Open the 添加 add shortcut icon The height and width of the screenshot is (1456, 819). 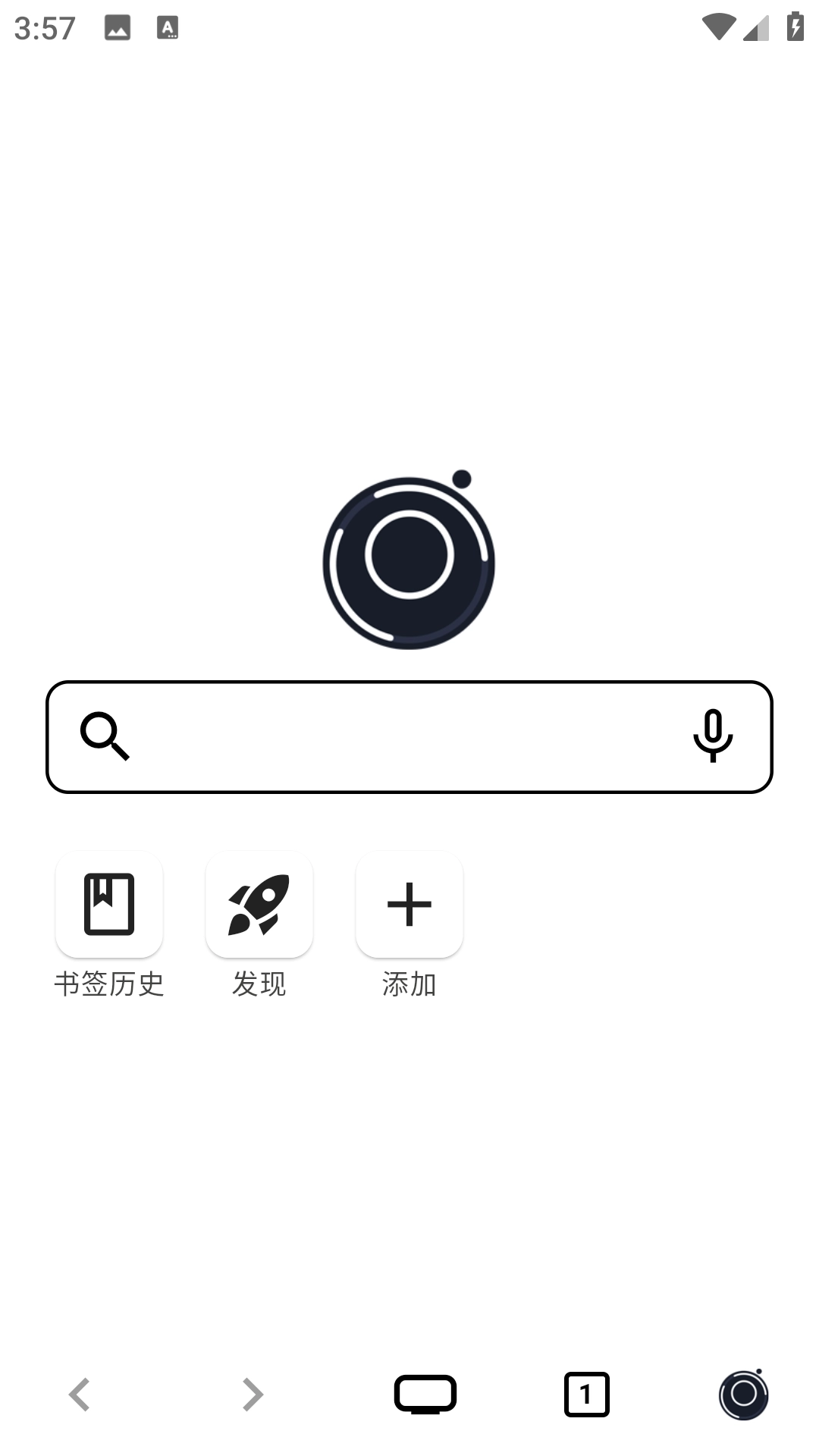409,904
